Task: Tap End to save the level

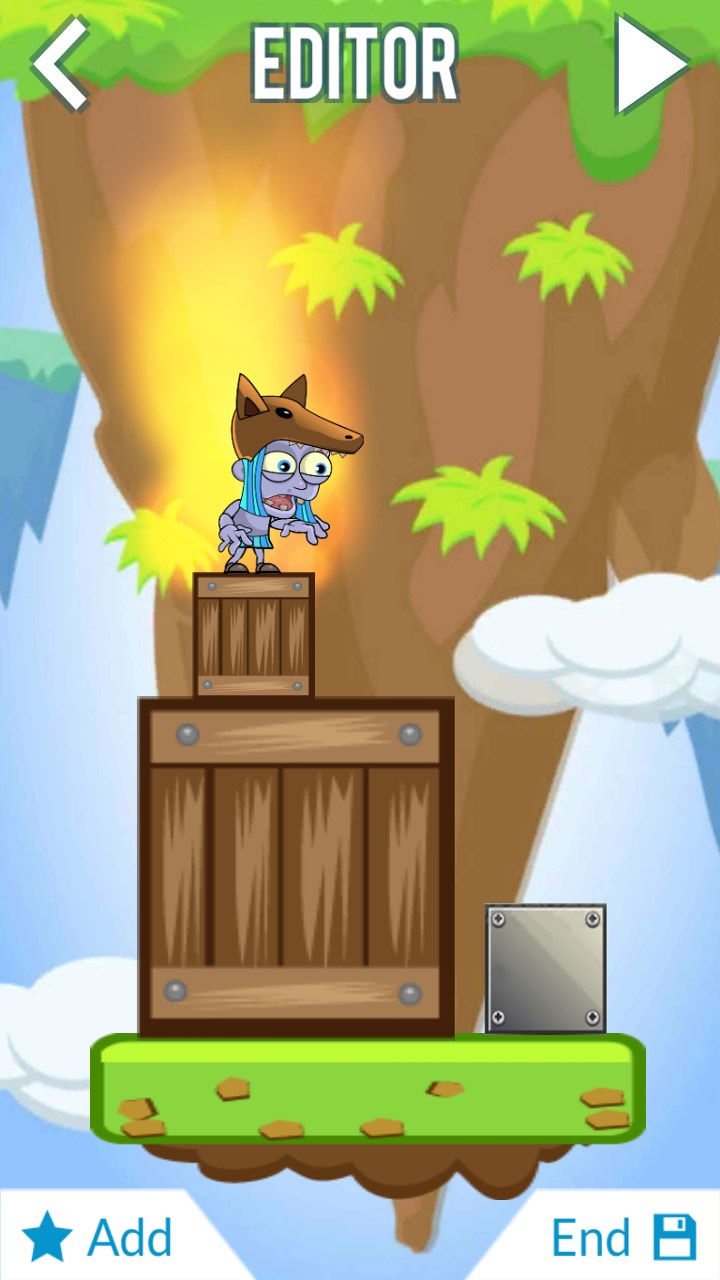Action: pyautogui.click(x=622, y=1238)
